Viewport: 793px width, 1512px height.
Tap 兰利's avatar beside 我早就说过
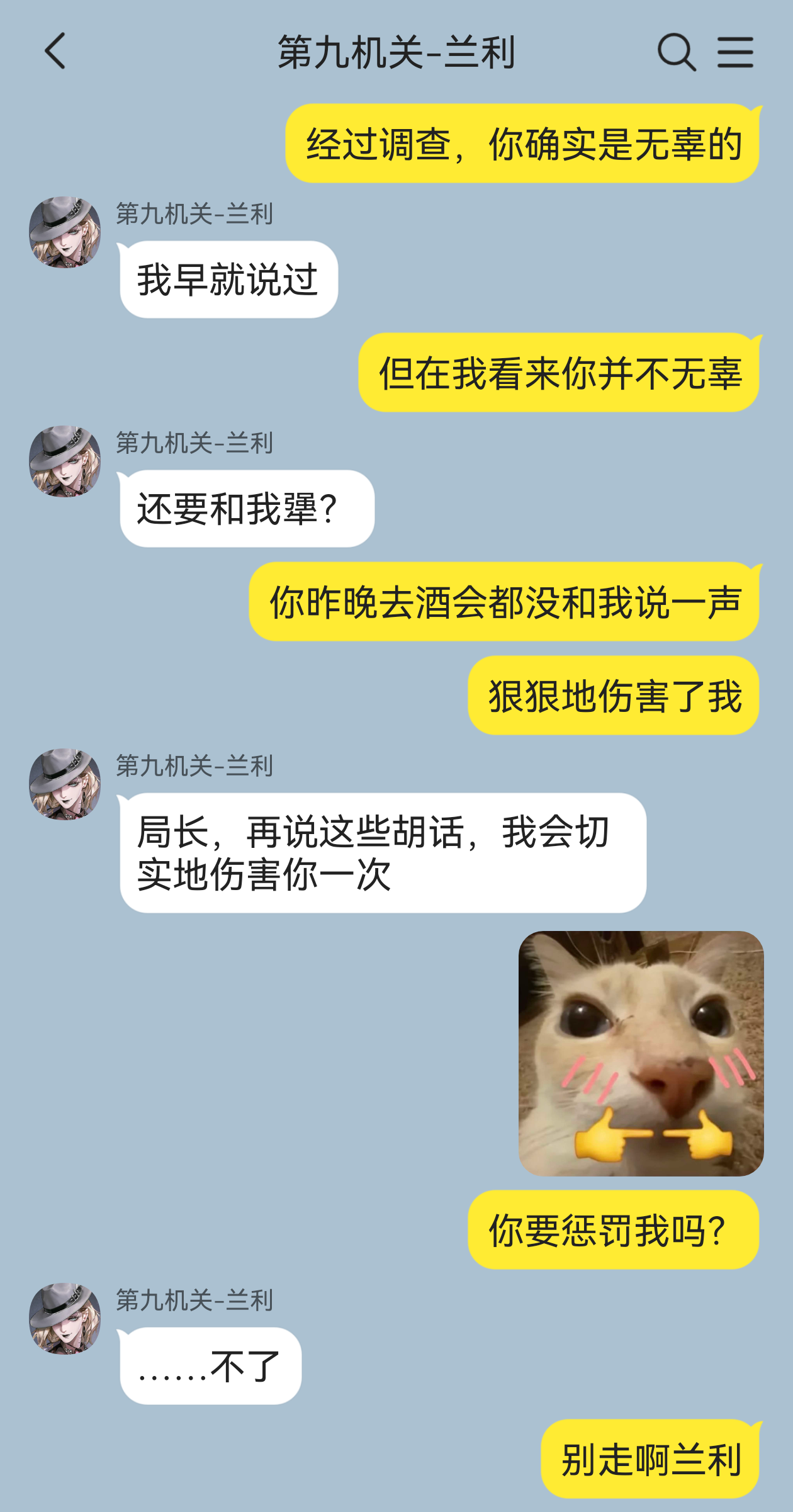pos(65,232)
